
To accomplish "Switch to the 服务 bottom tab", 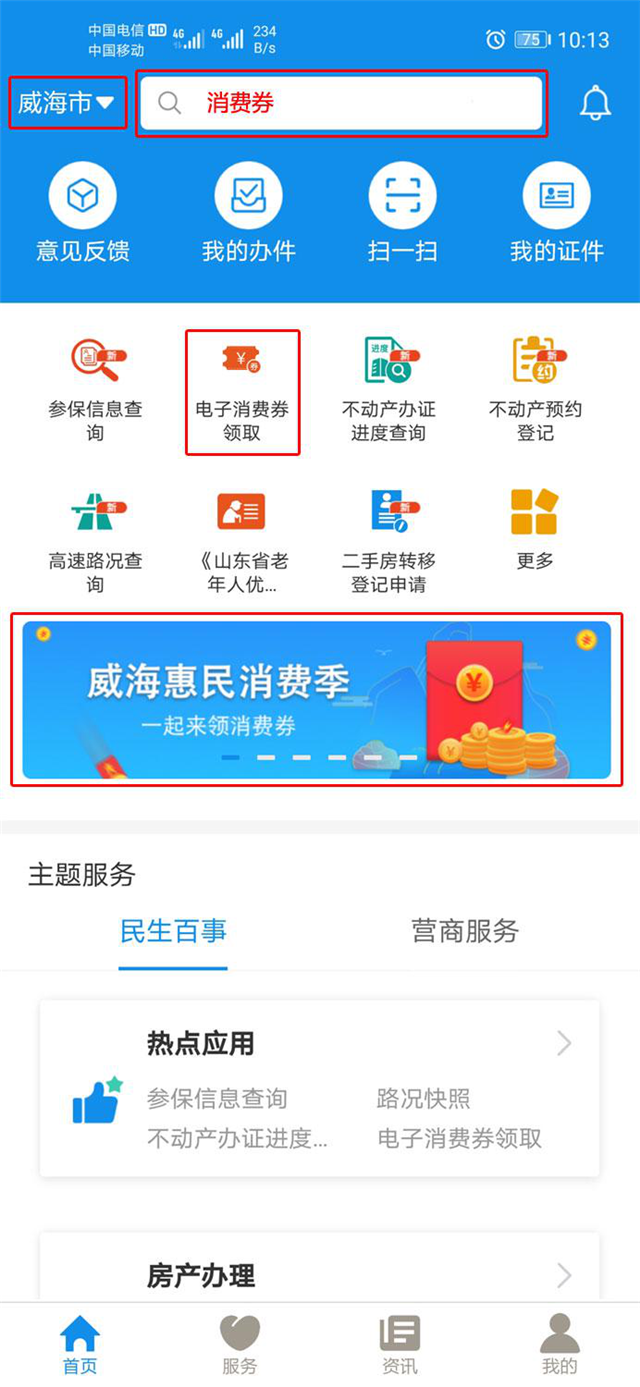I will tap(240, 1345).
